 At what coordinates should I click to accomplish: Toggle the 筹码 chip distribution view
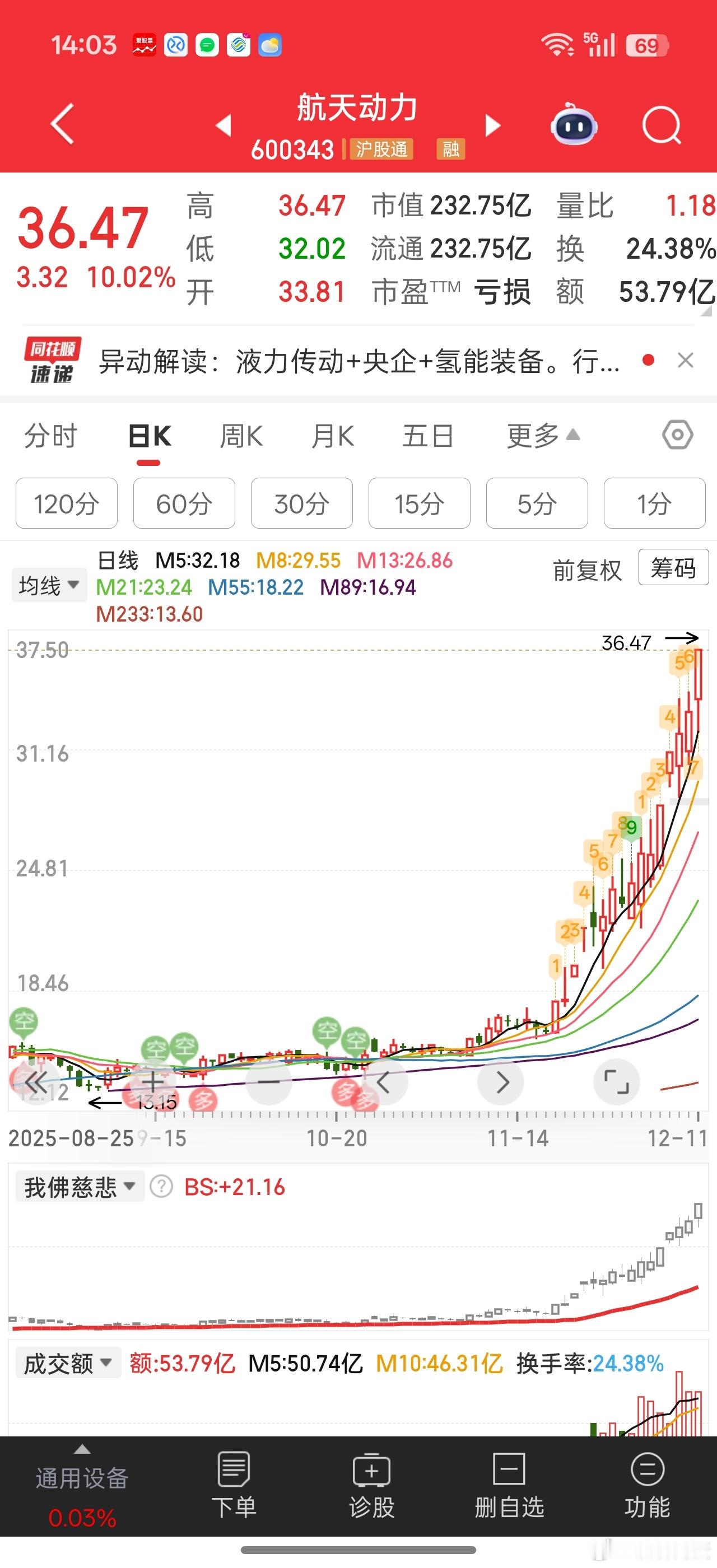click(x=672, y=569)
